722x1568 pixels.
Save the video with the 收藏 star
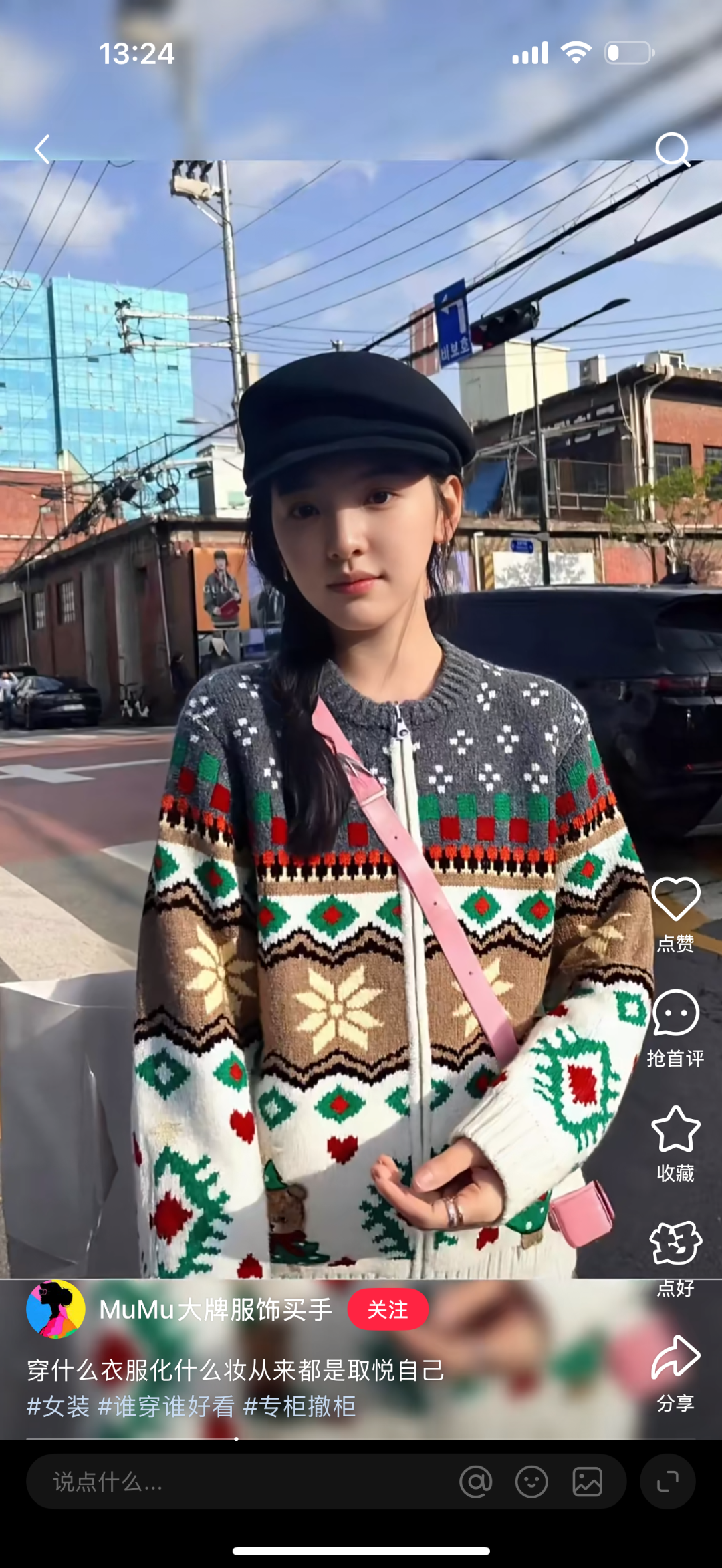(675, 1130)
